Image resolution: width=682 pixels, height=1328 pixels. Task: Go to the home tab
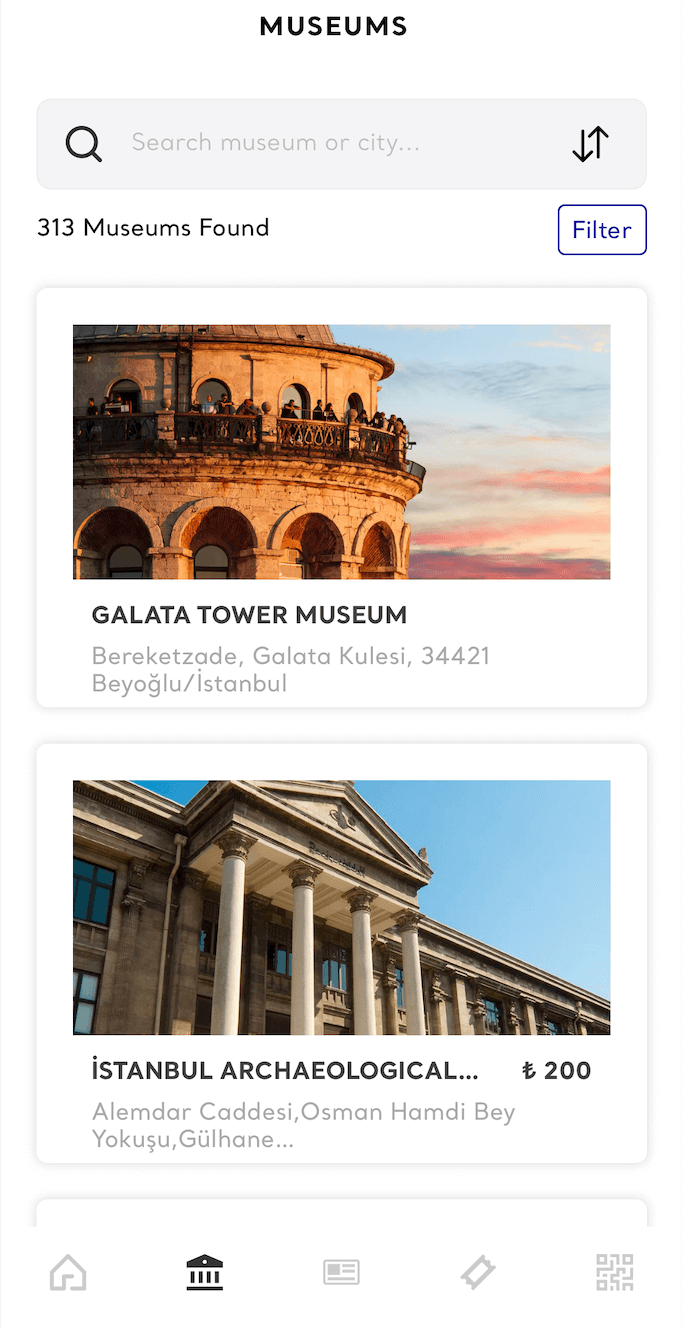tap(68, 1273)
